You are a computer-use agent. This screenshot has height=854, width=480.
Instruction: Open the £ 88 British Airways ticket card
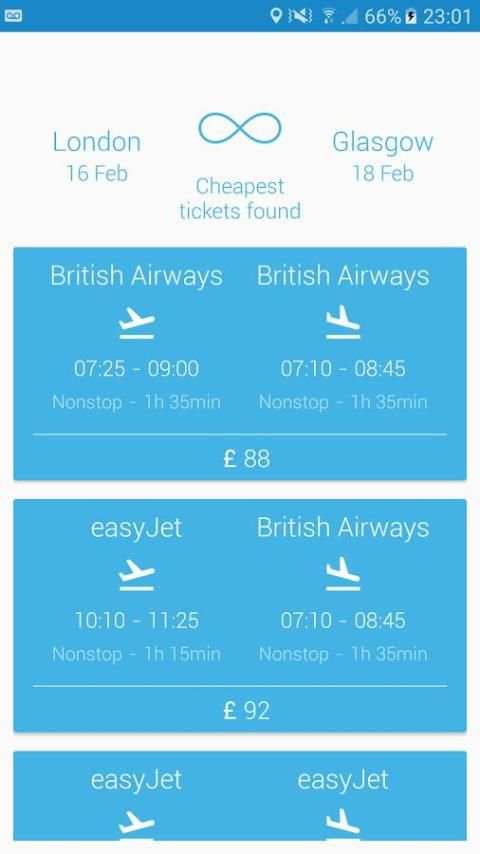(x=240, y=364)
